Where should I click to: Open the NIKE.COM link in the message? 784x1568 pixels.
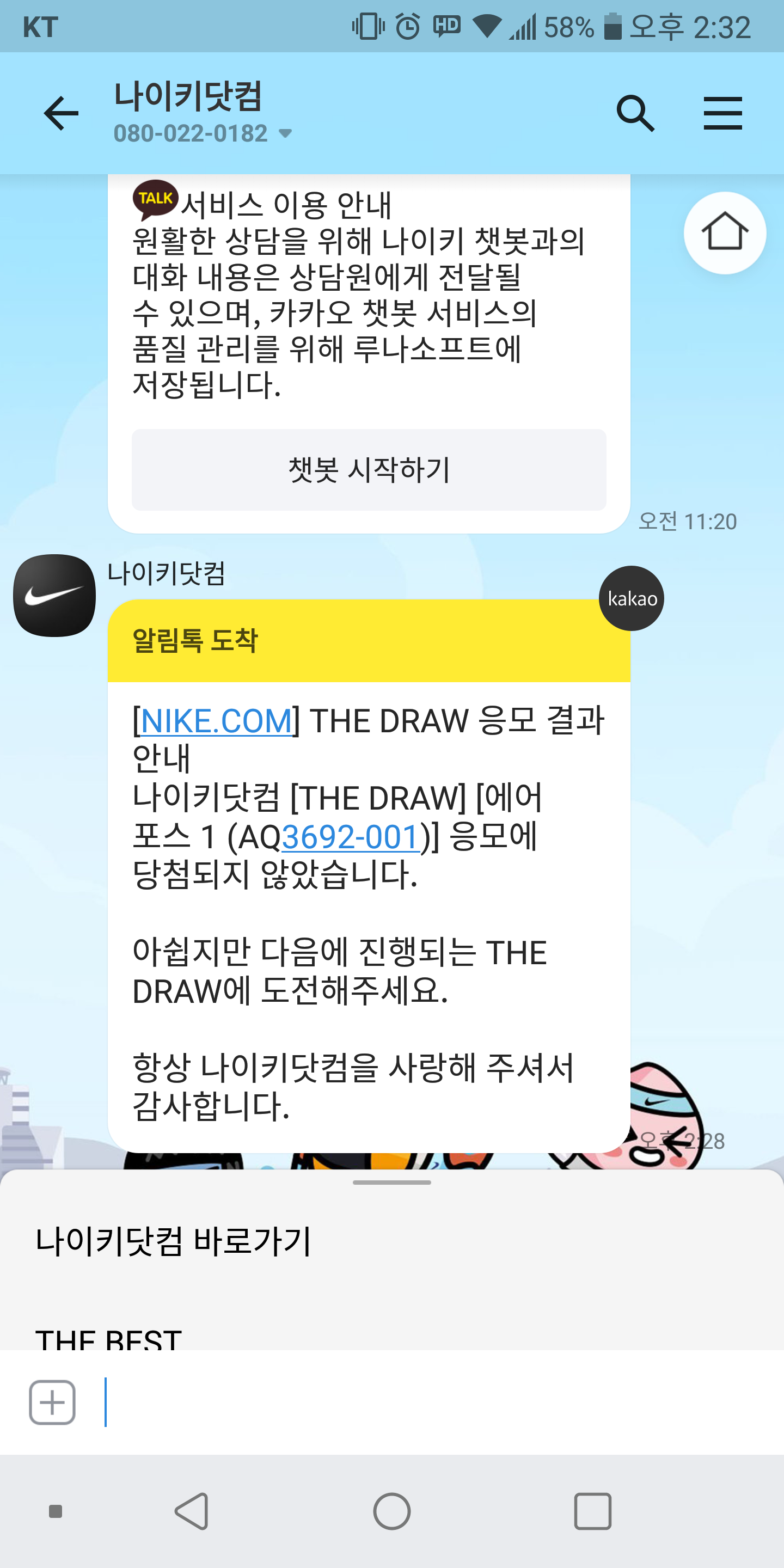pos(216,721)
